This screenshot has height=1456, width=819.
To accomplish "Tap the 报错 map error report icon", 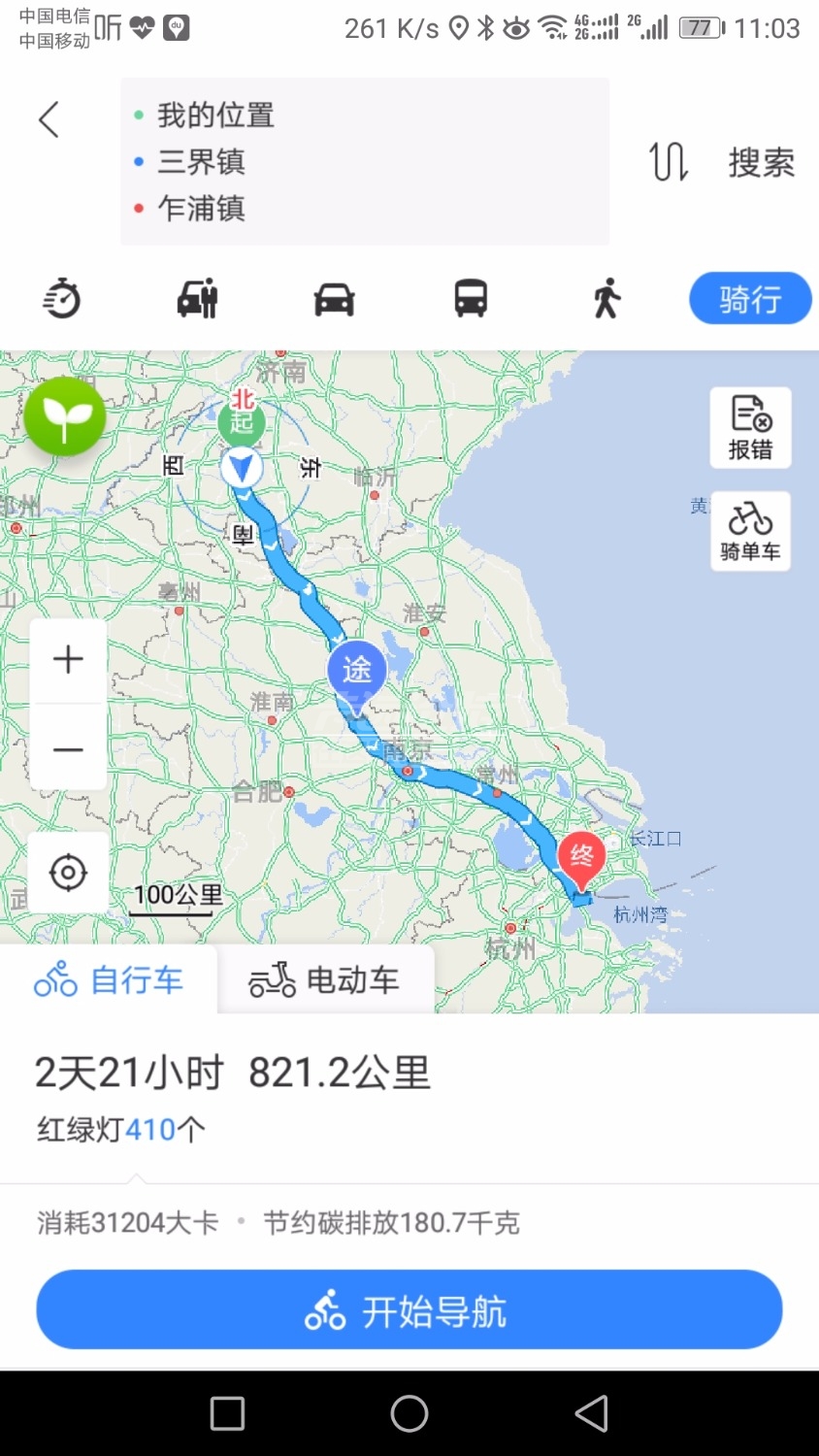I will (750, 427).
